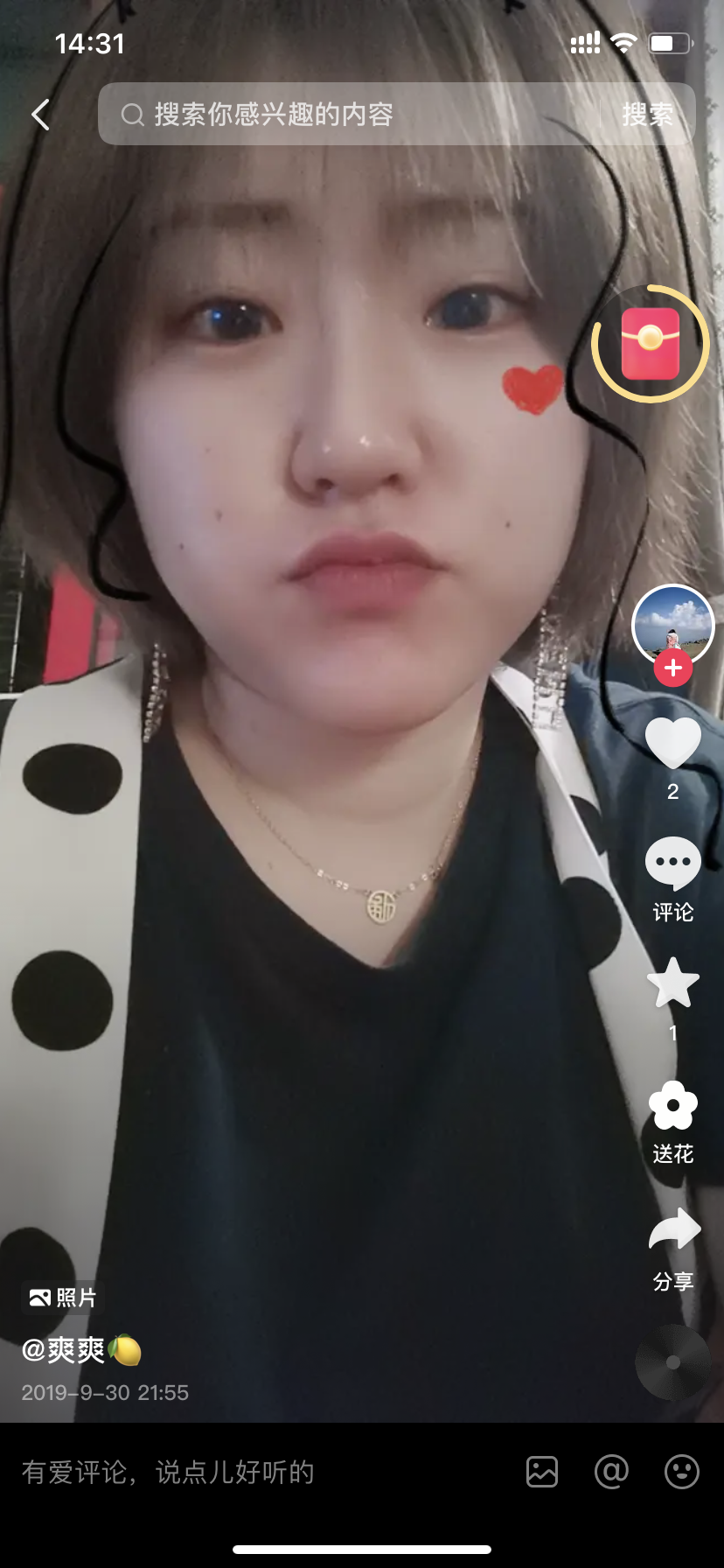
Task: Like this post with the heart
Action: coord(672,744)
